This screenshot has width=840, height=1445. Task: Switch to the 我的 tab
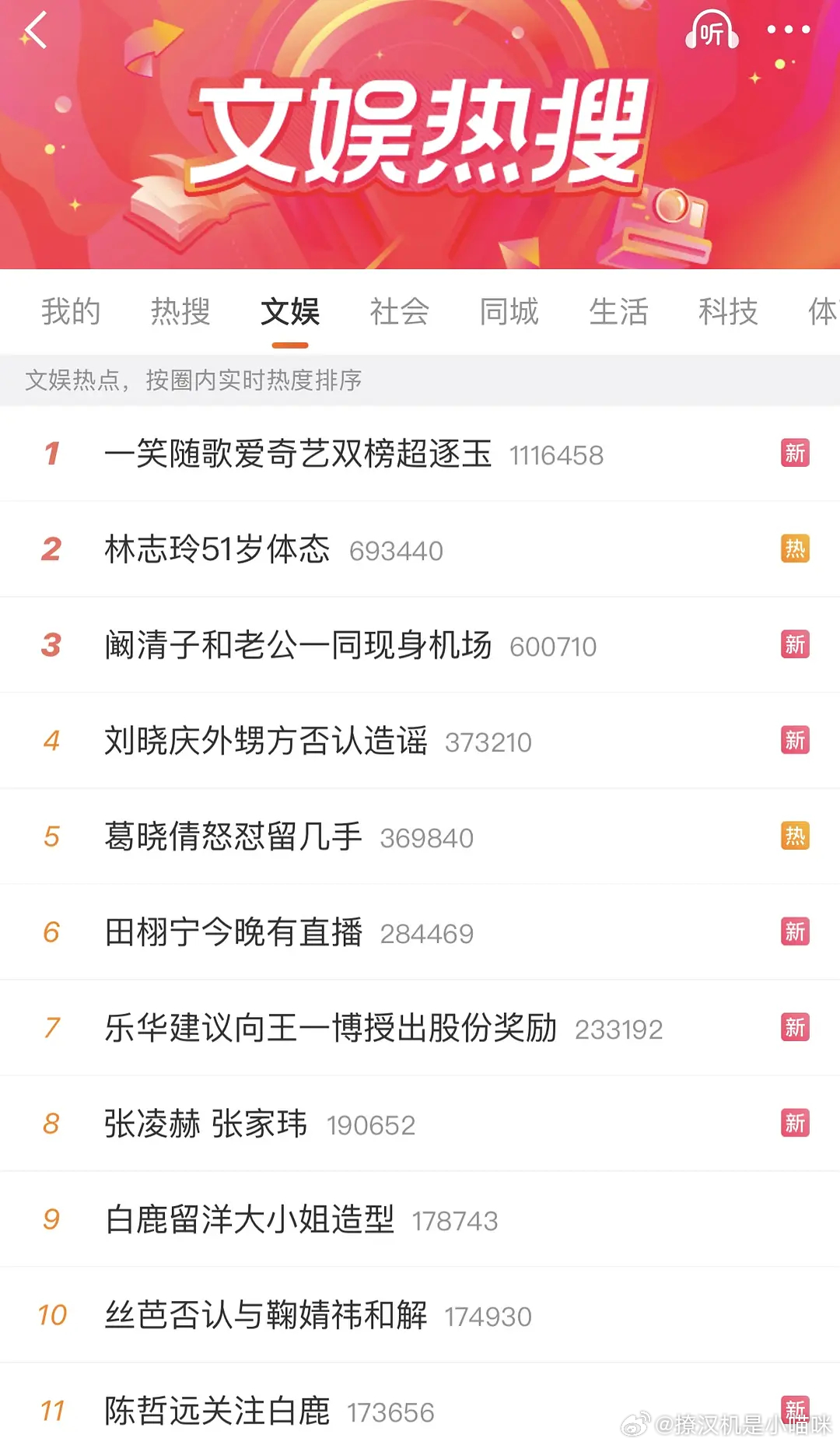(x=70, y=310)
